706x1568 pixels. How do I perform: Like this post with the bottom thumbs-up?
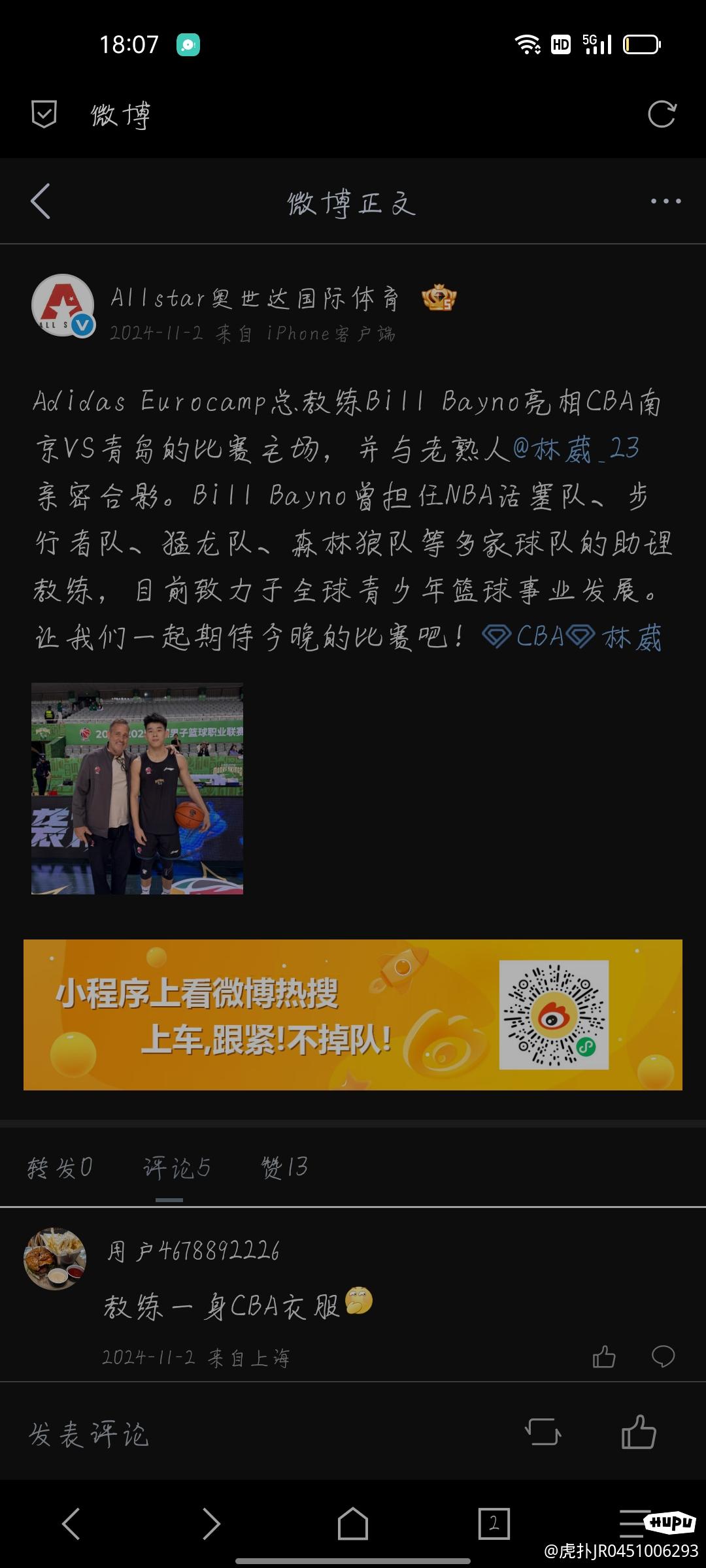[x=638, y=1432]
